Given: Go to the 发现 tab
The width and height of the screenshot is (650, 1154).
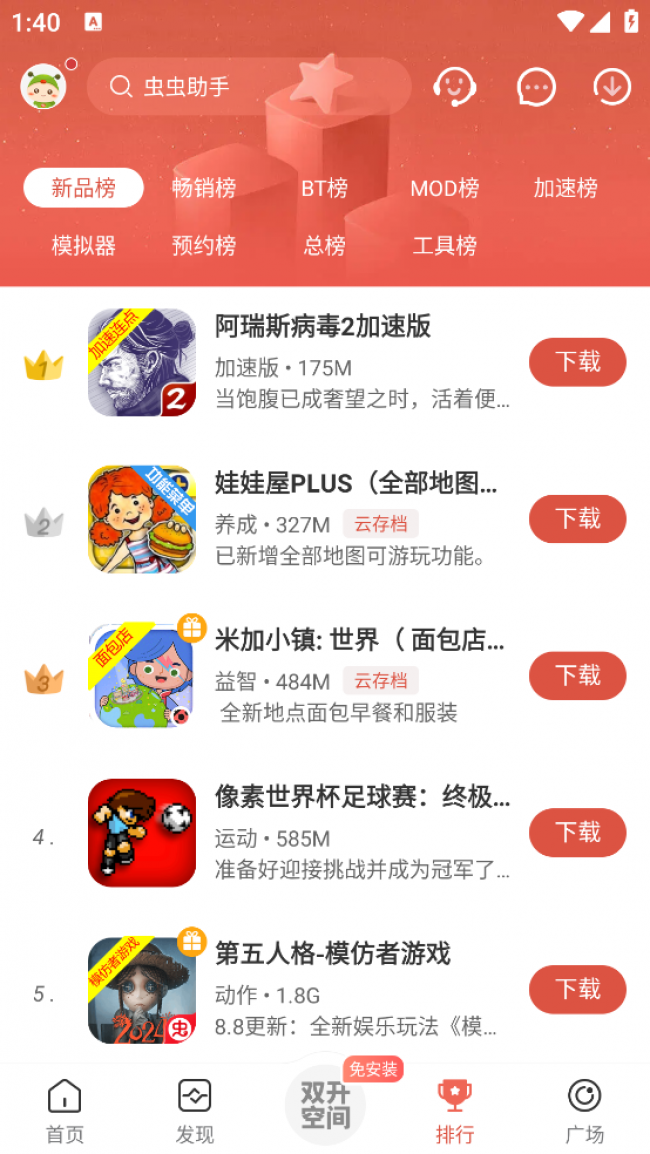Looking at the screenshot, I should (195, 1110).
